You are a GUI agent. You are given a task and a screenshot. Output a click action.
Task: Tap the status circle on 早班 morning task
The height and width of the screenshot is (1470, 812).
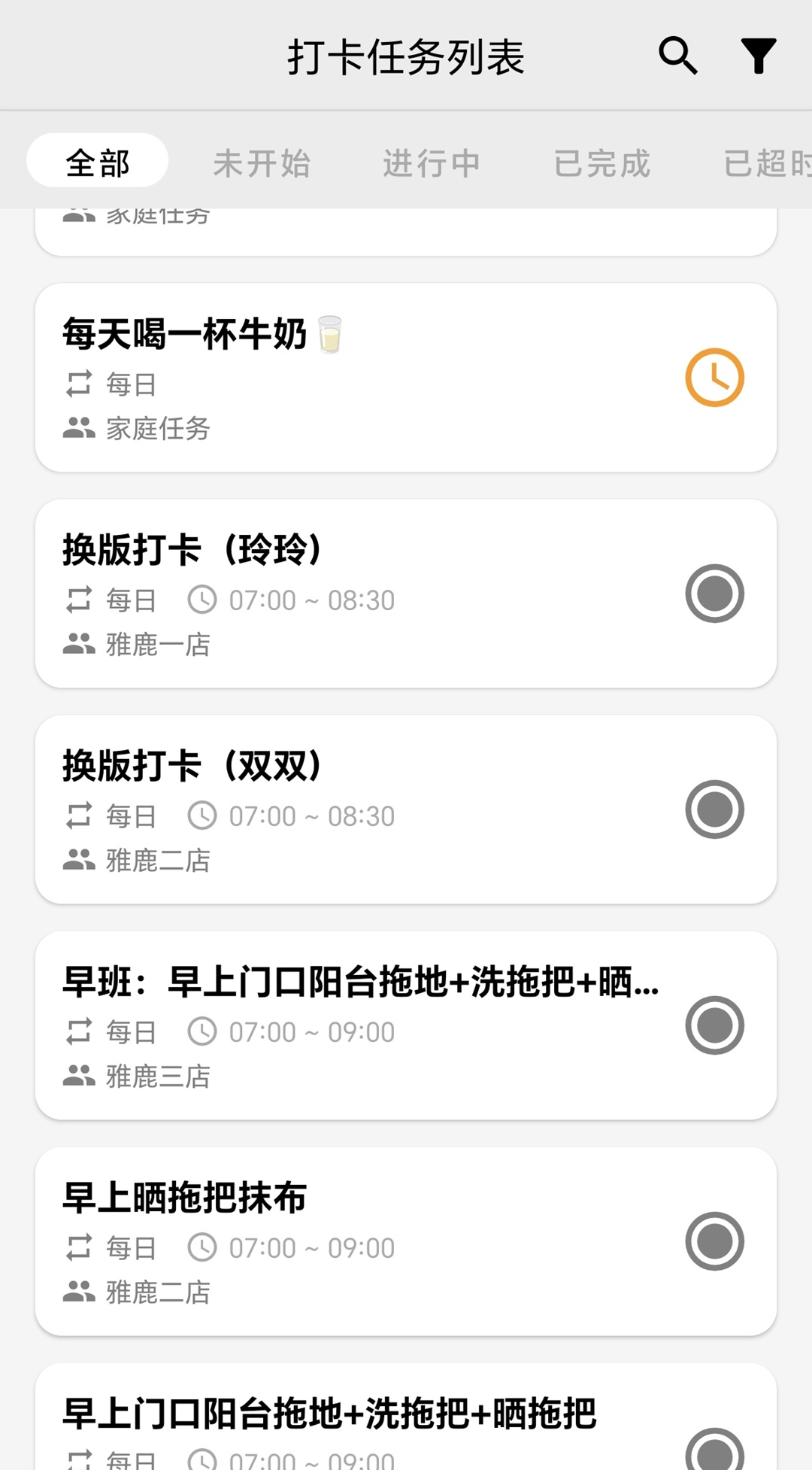pos(713,1025)
